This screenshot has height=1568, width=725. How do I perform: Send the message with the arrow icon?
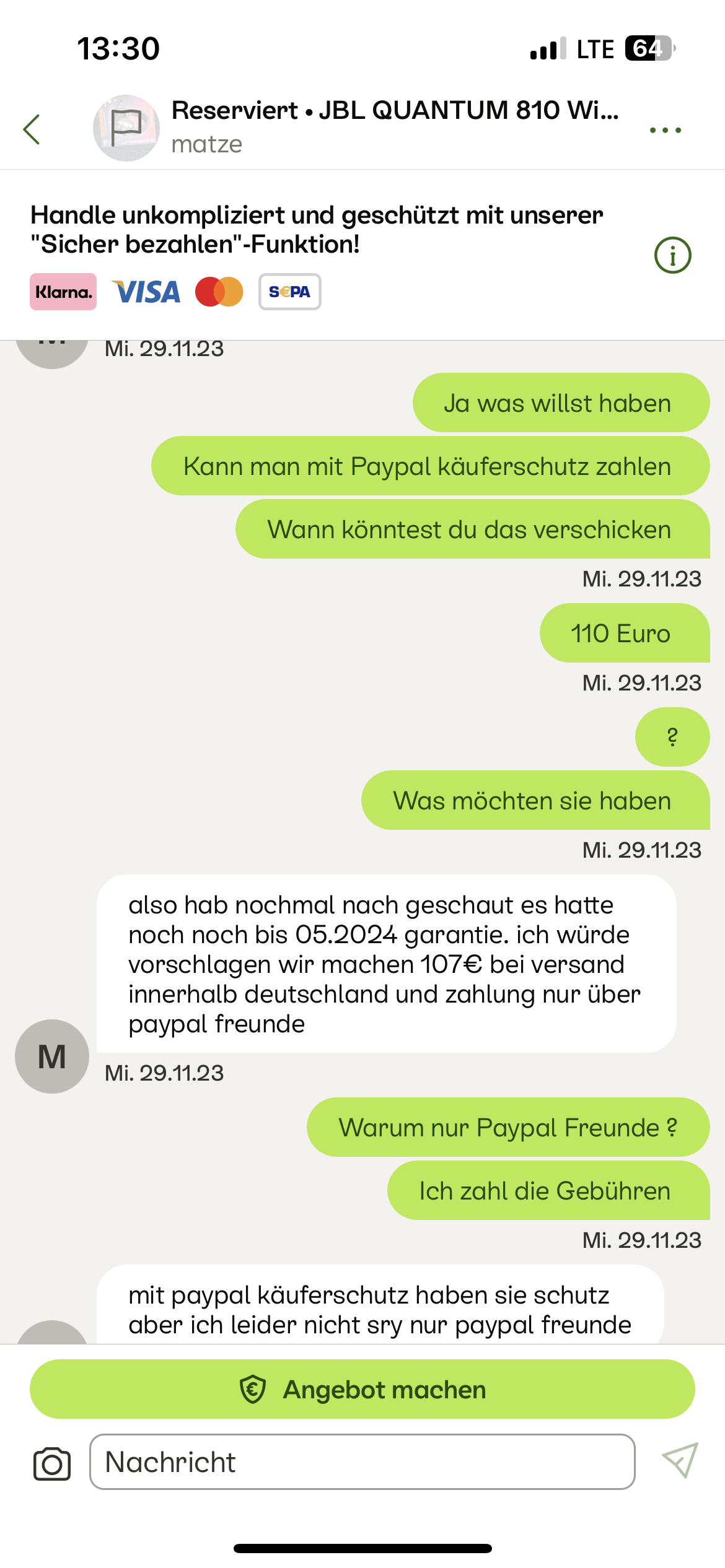[680, 1461]
